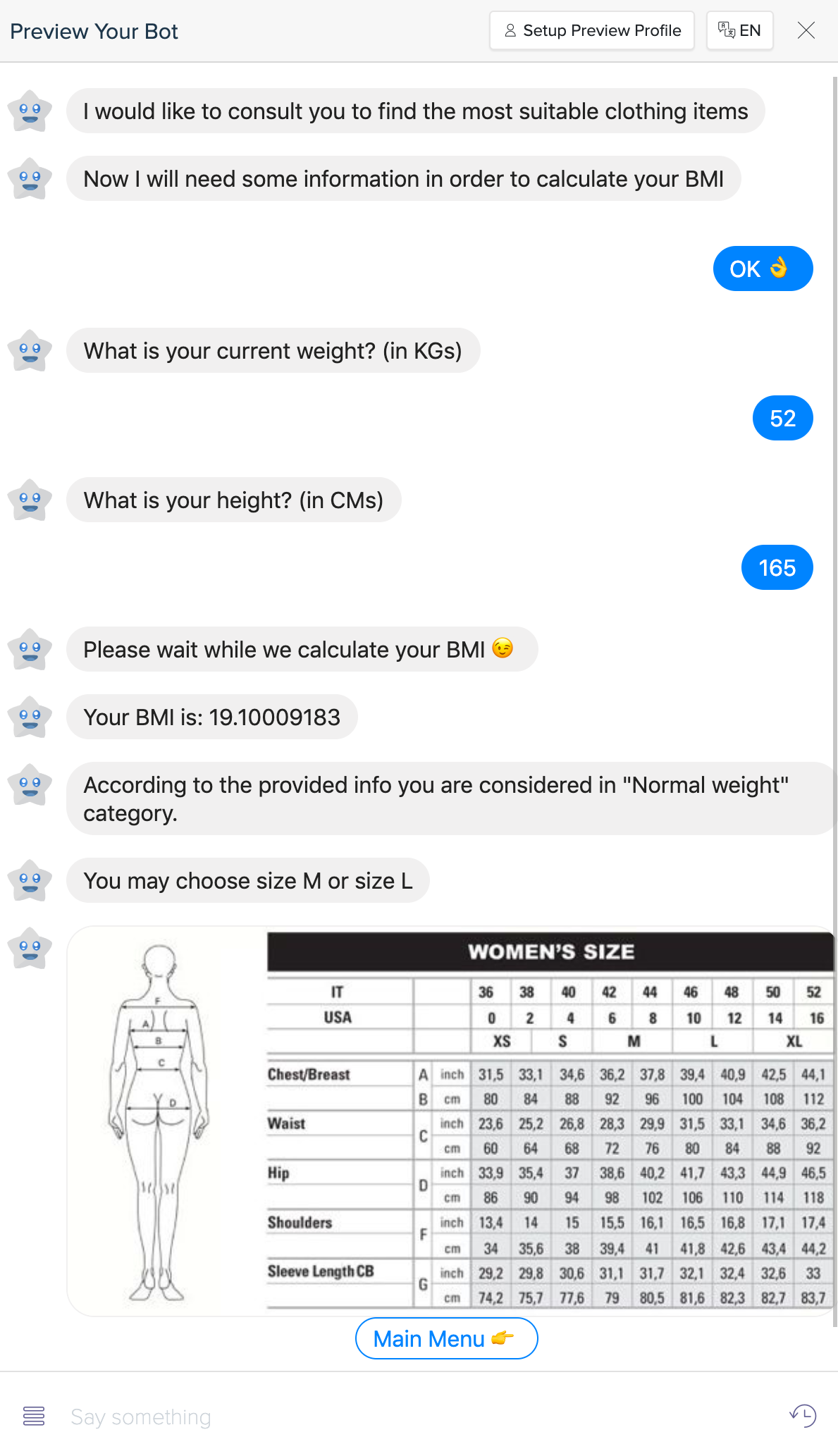Close the bot preview
Image resolution: width=838 pixels, height=1456 pixels.
[806, 30]
